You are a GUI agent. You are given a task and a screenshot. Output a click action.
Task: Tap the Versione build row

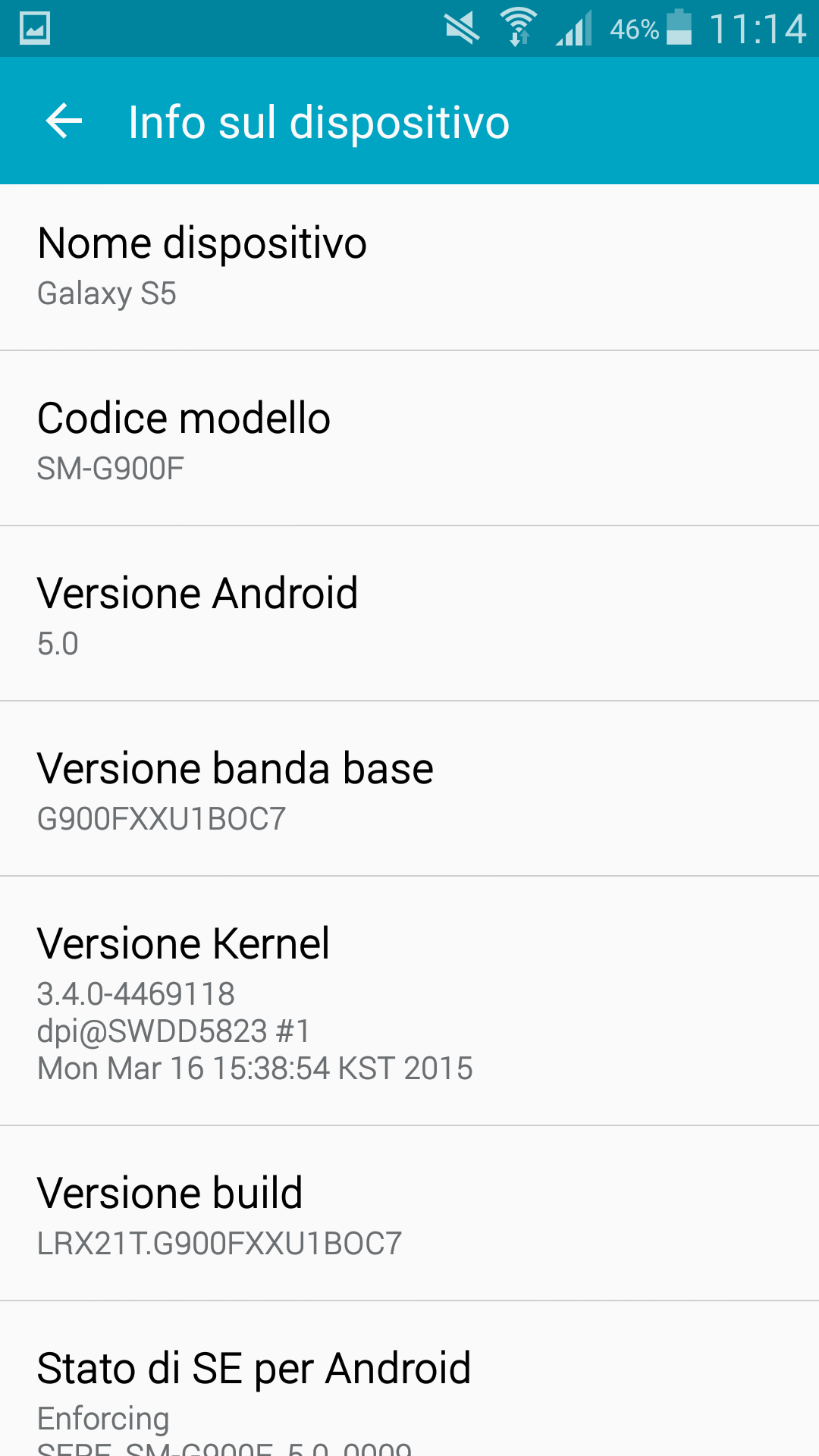coord(409,1215)
